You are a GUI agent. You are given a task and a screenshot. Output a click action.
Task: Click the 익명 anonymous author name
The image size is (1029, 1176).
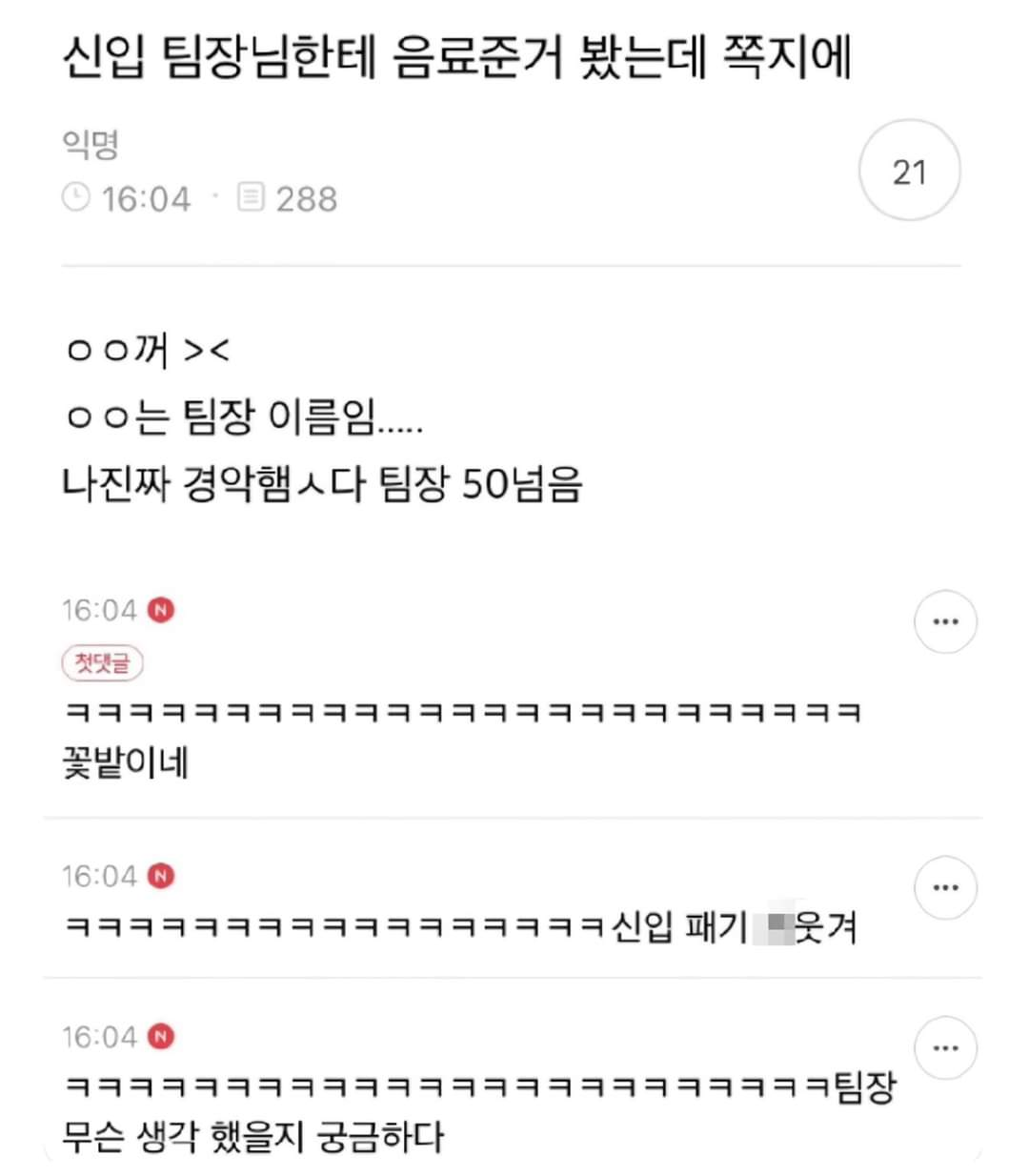click(x=87, y=143)
